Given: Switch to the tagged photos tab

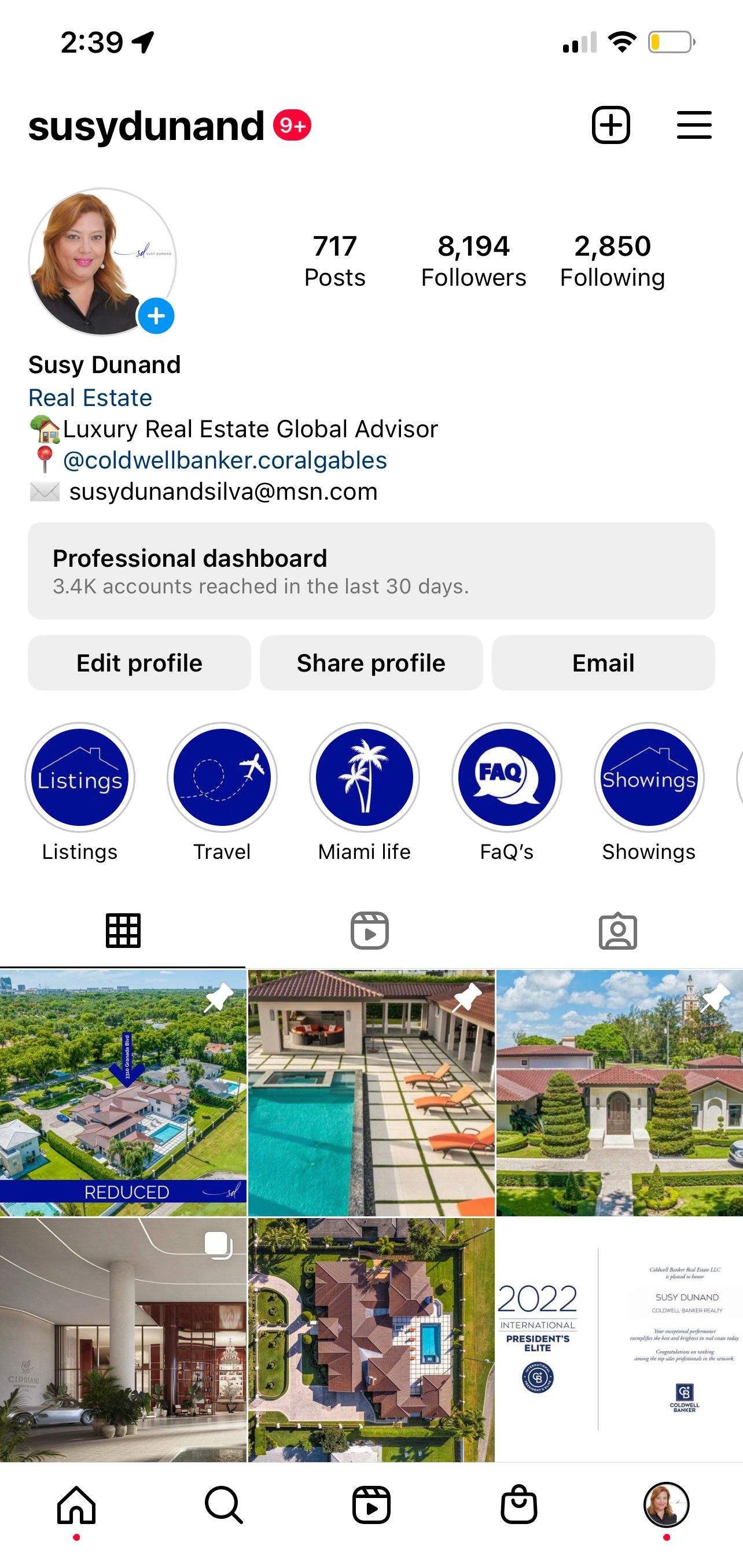Looking at the screenshot, I should (617, 931).
